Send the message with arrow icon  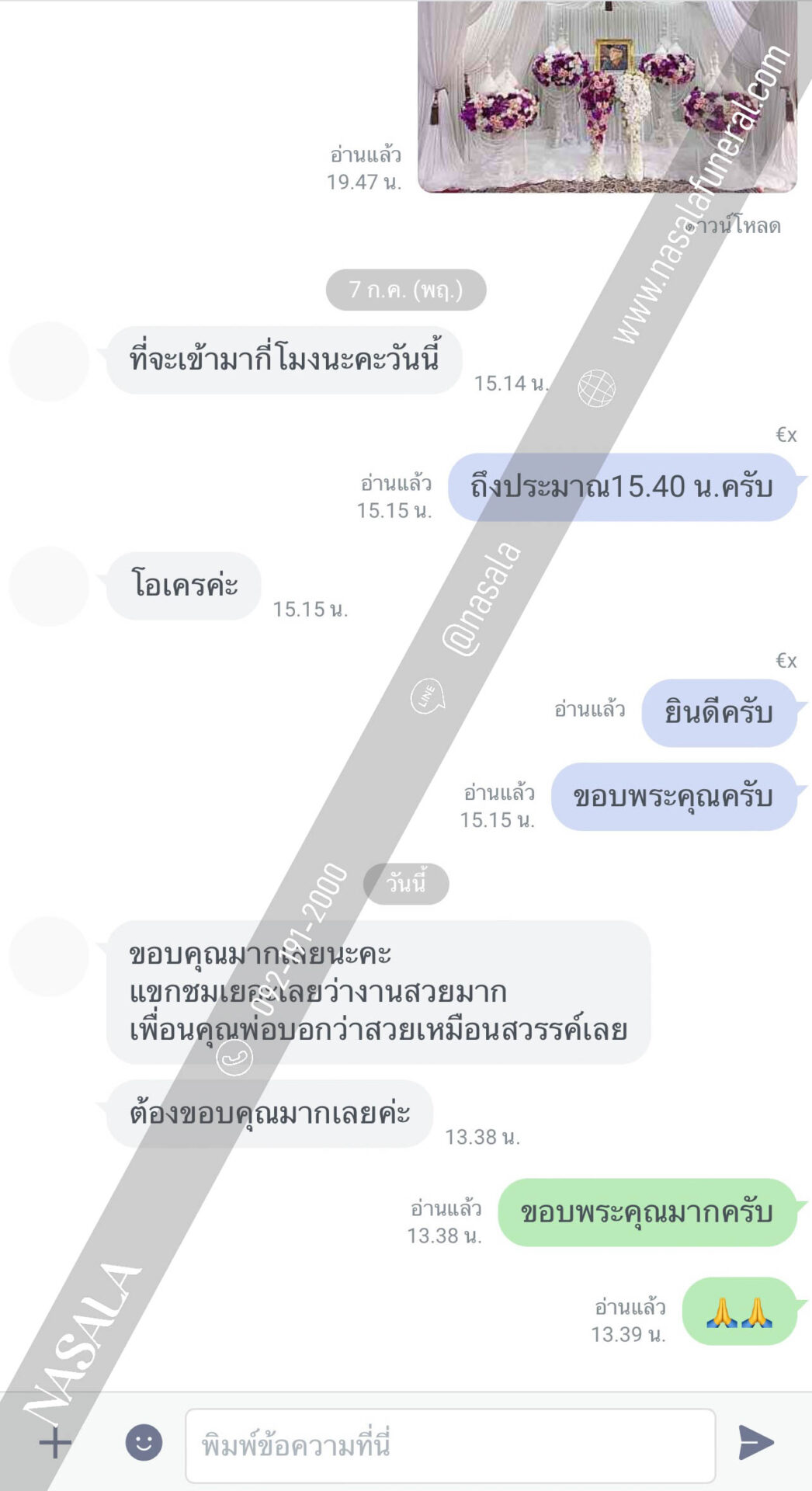pos(755,1443)
